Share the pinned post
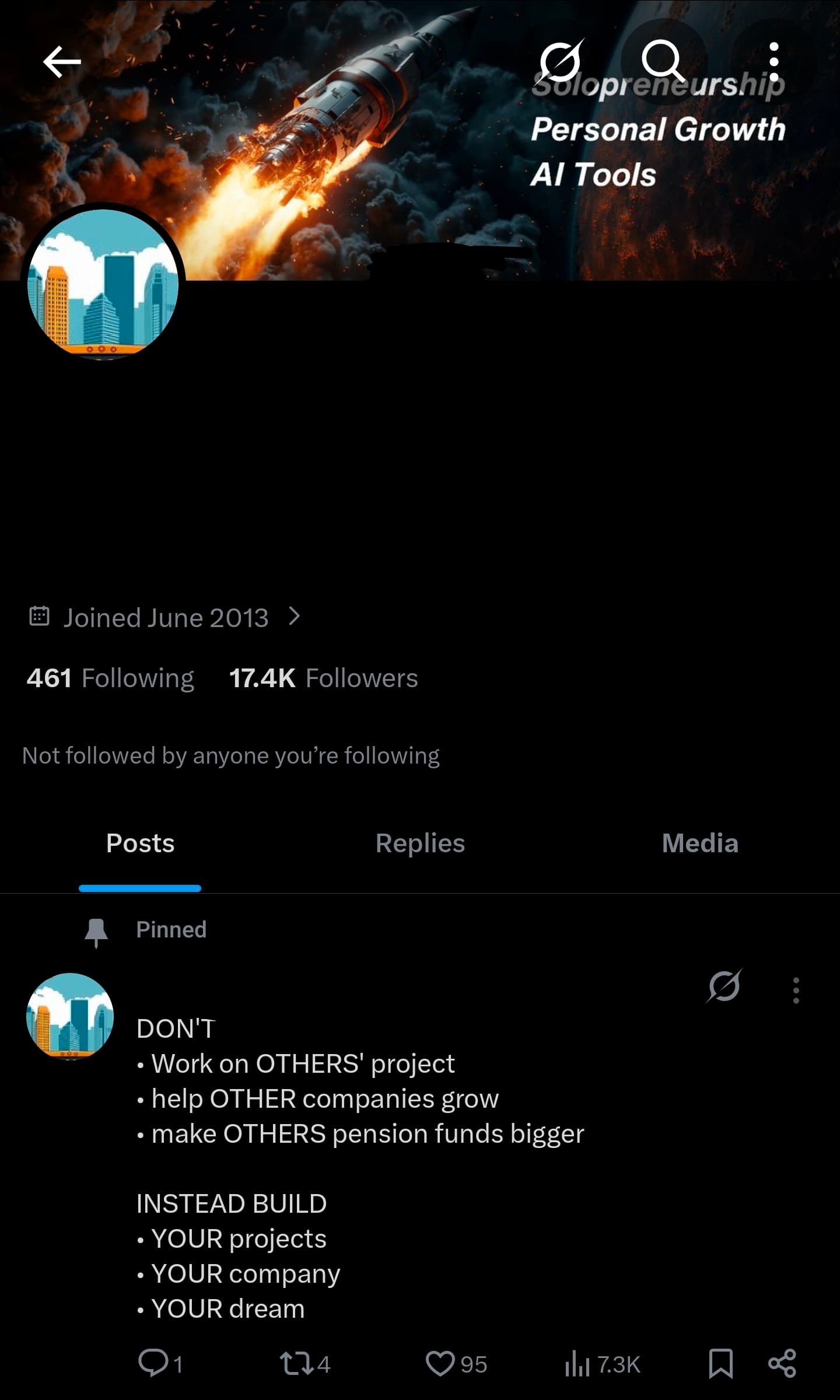The height and width of the screenshot is (1400, 840). 782,1364
